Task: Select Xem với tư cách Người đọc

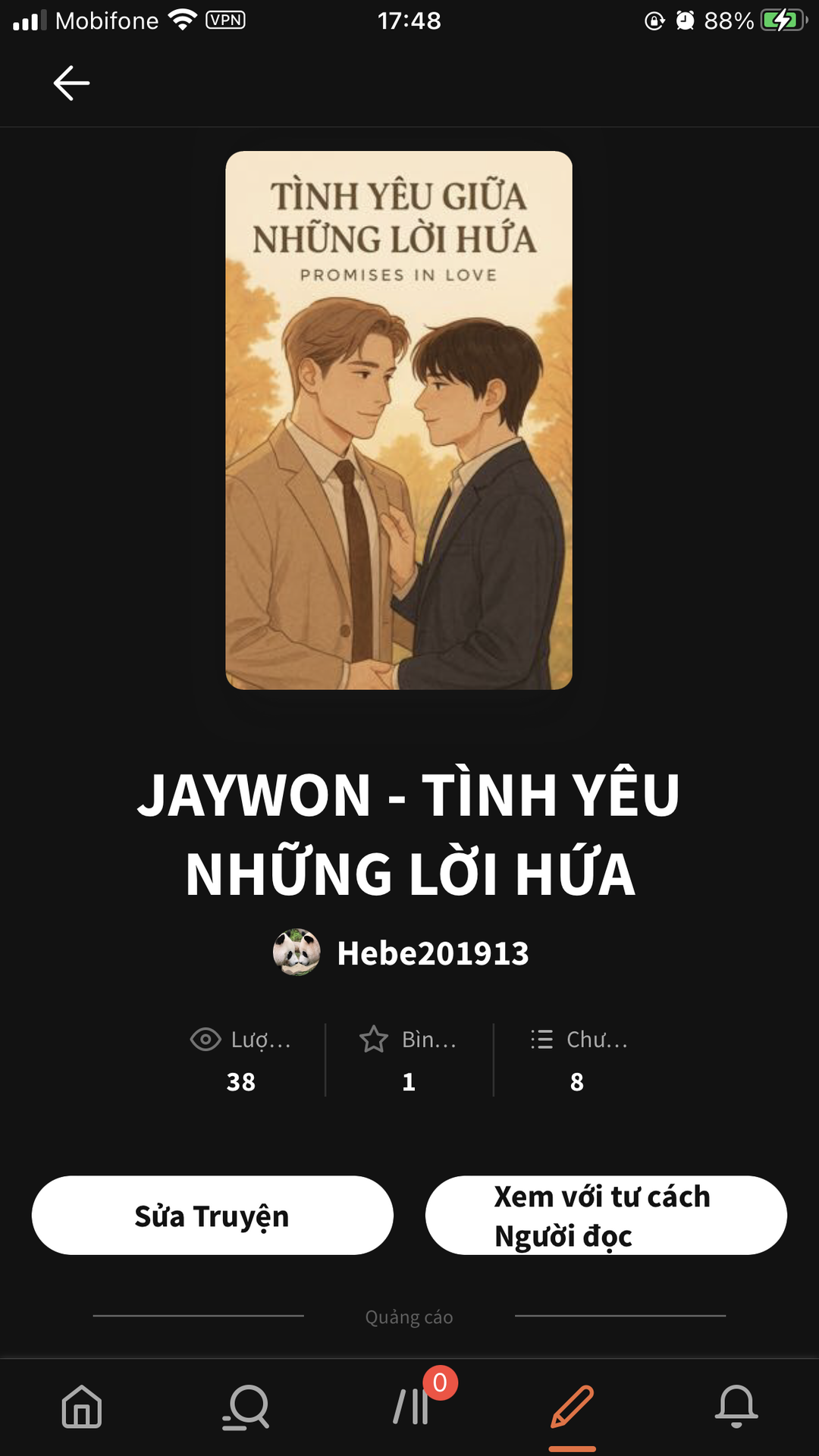Action: (x=606, y=1216)
